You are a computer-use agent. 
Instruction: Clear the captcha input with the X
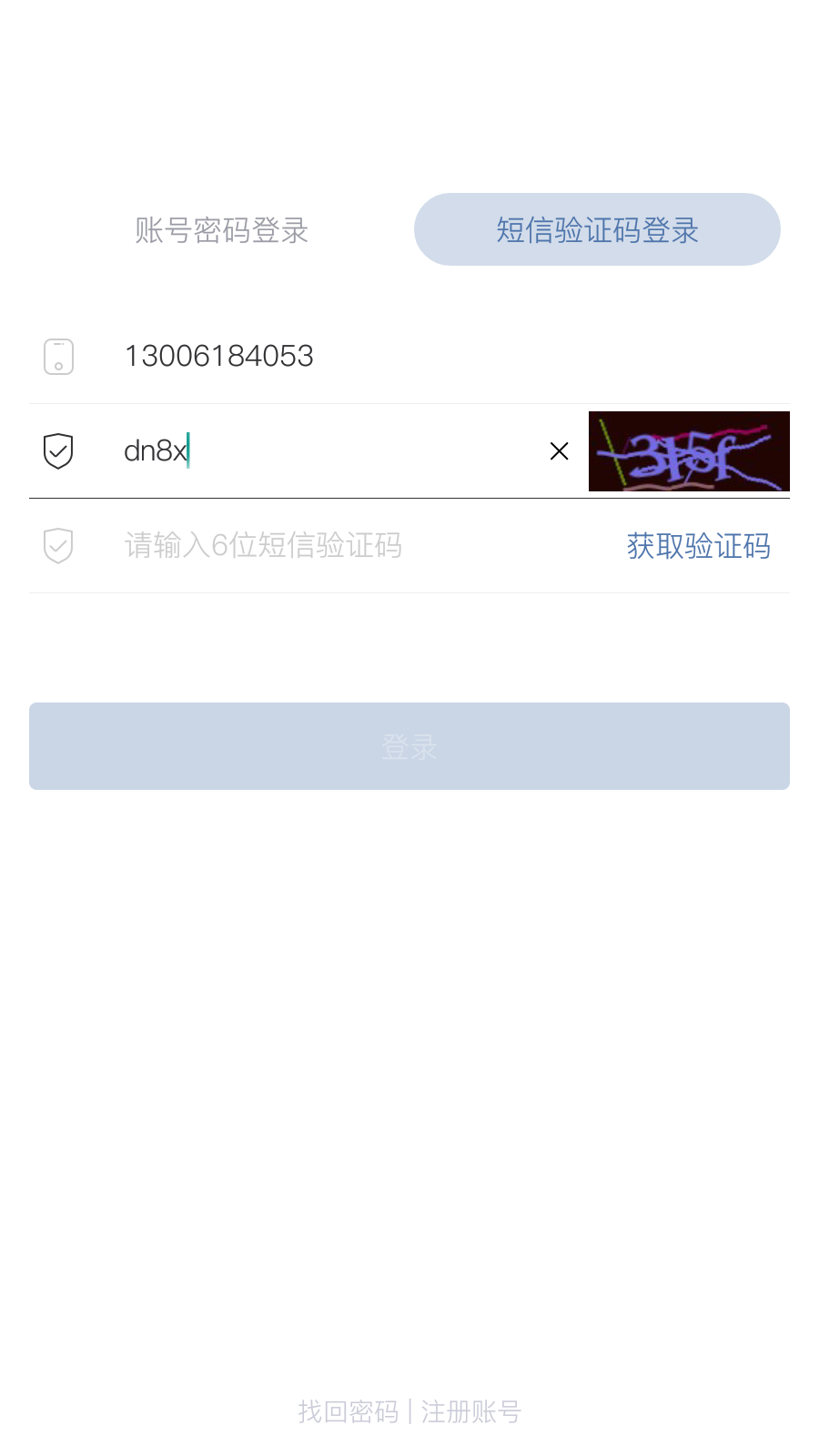tap(559, 451)
